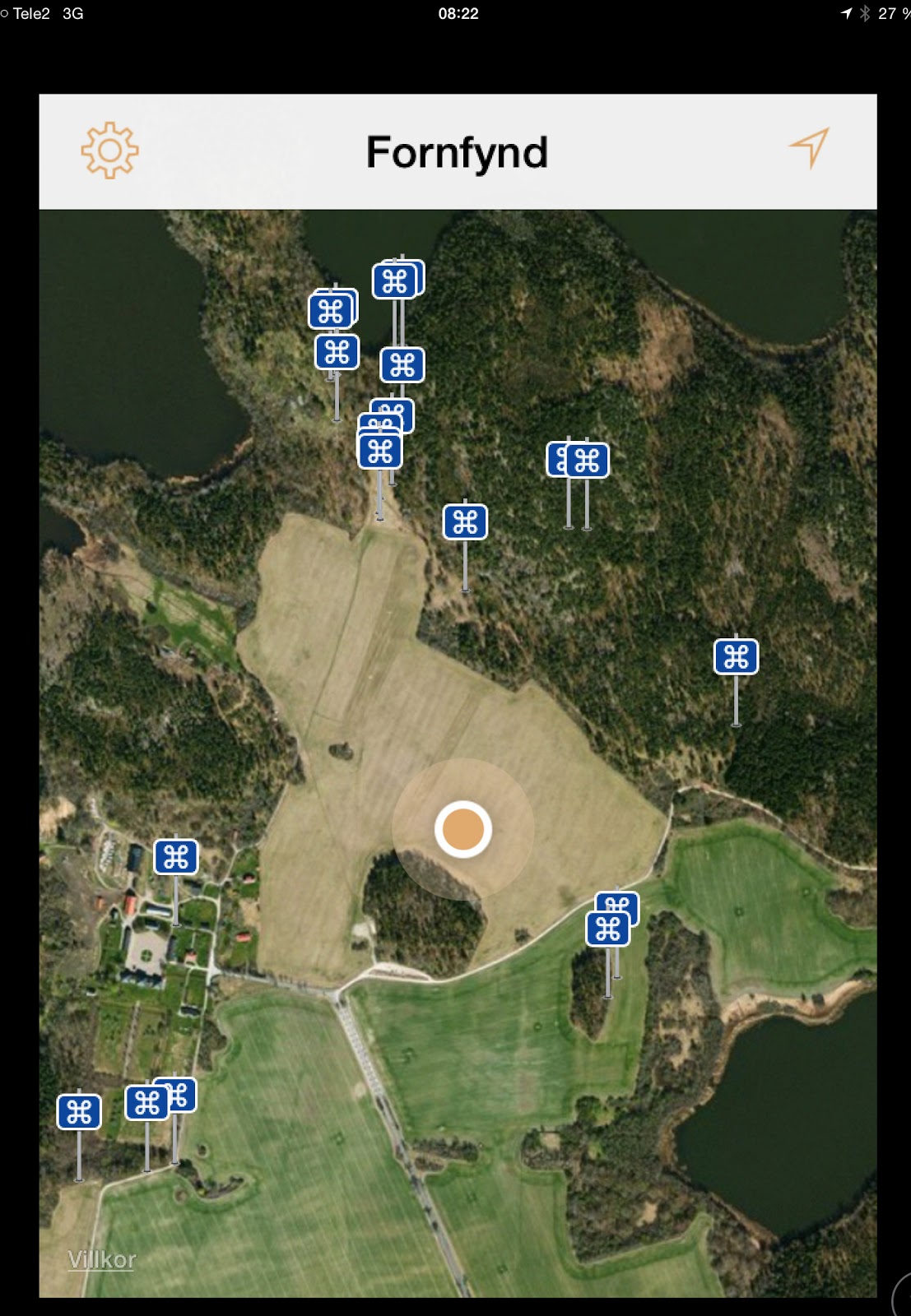
Task: Open the settings gear
Action: [x=109, y=151]
